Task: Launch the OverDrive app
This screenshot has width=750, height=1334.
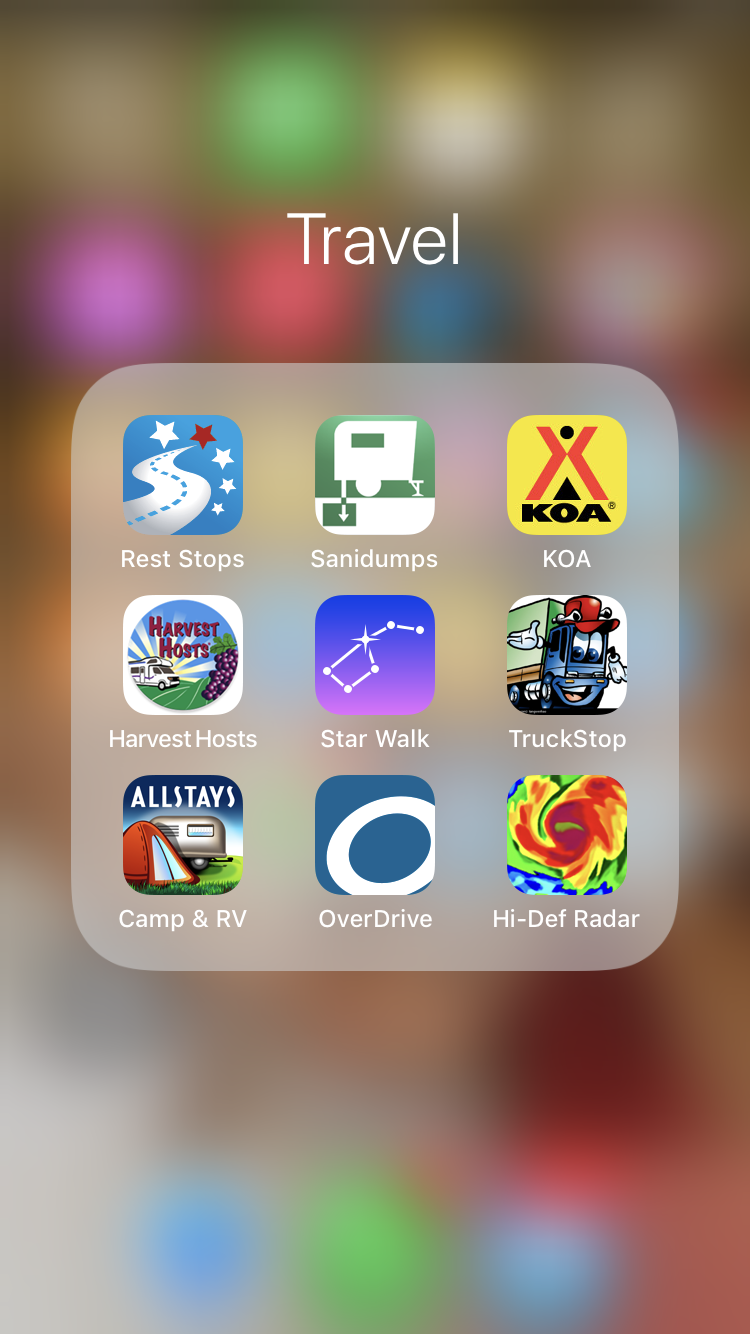Action: point(375,835)
